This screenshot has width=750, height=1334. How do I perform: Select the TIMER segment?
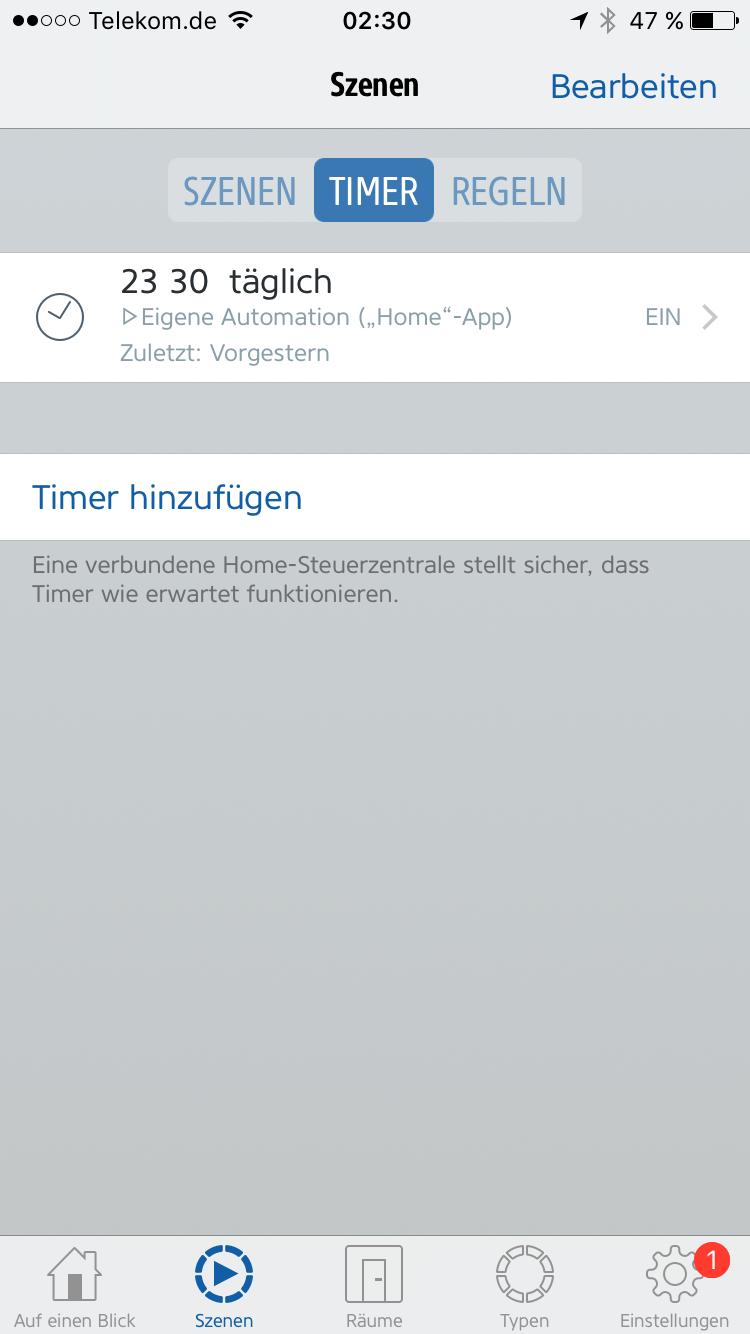[x=373, y=190]
